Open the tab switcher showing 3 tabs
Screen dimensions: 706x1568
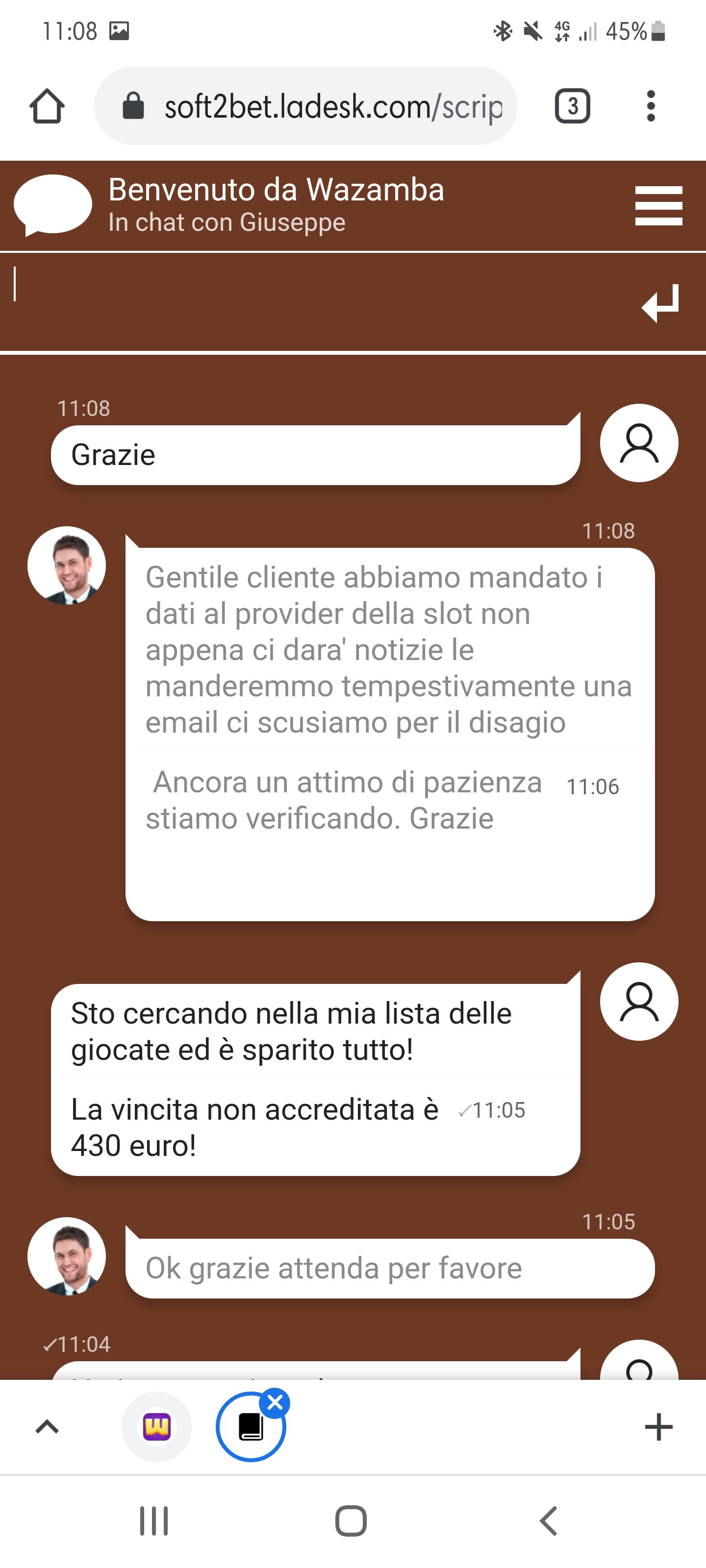572,106
